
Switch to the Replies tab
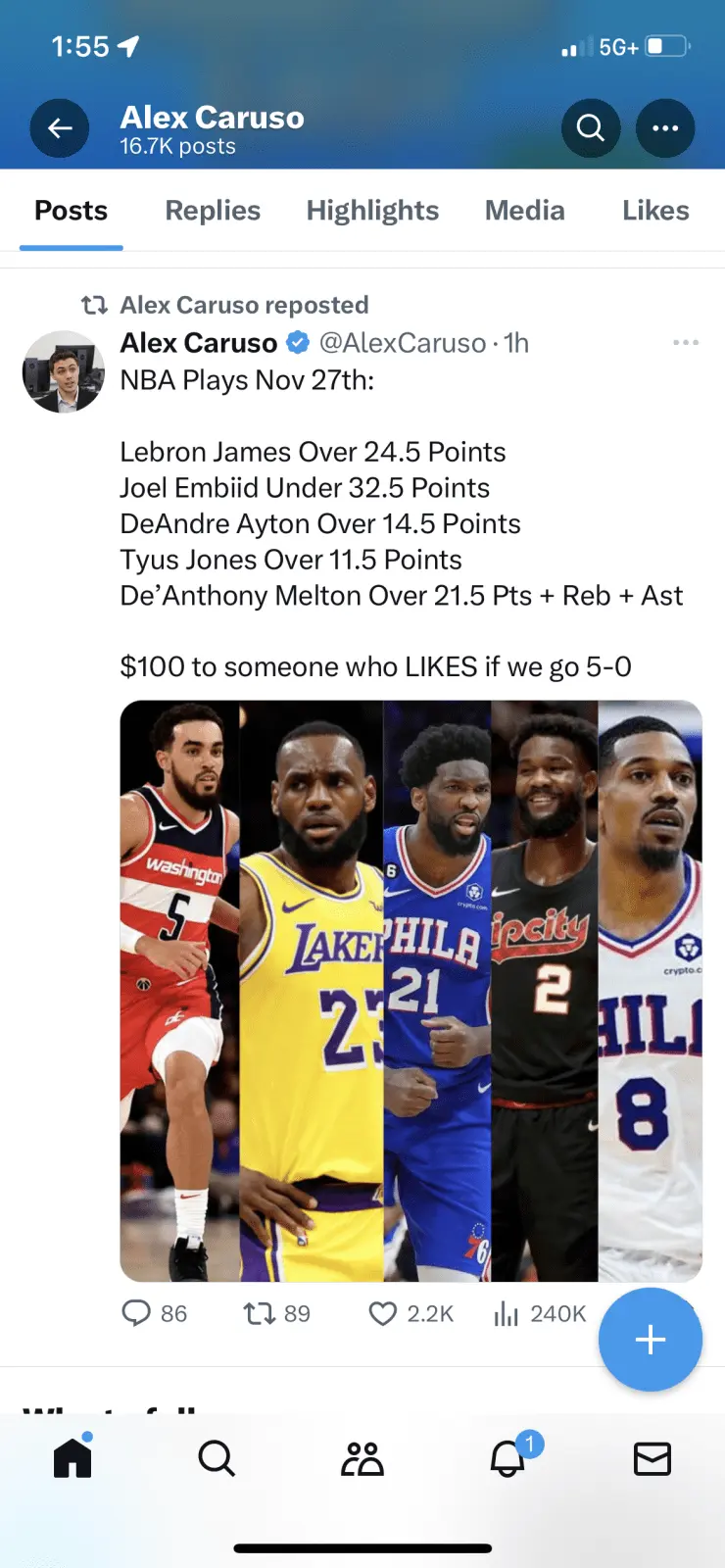click(213, 211)
